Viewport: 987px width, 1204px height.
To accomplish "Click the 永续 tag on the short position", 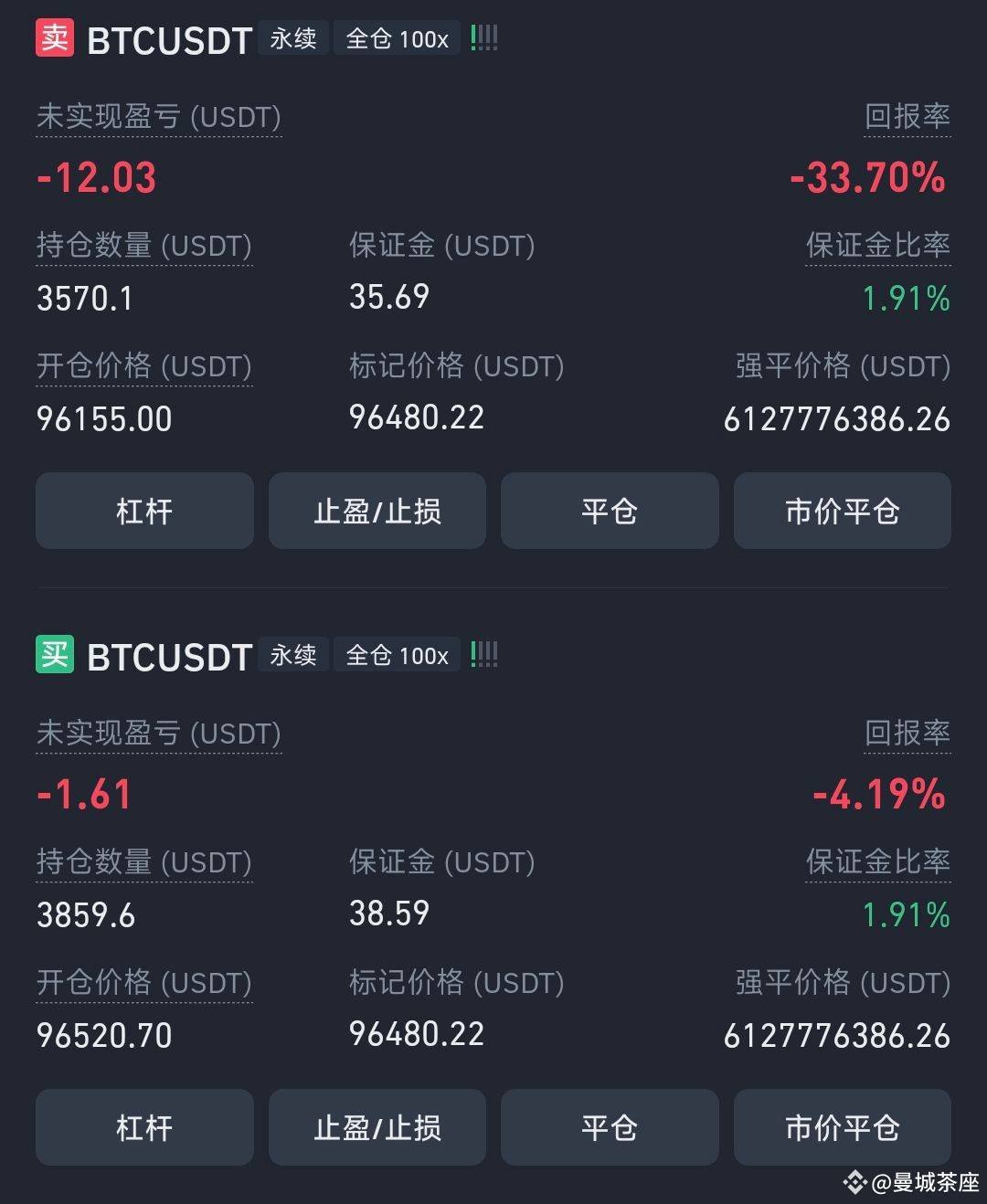I will [292, 39].
